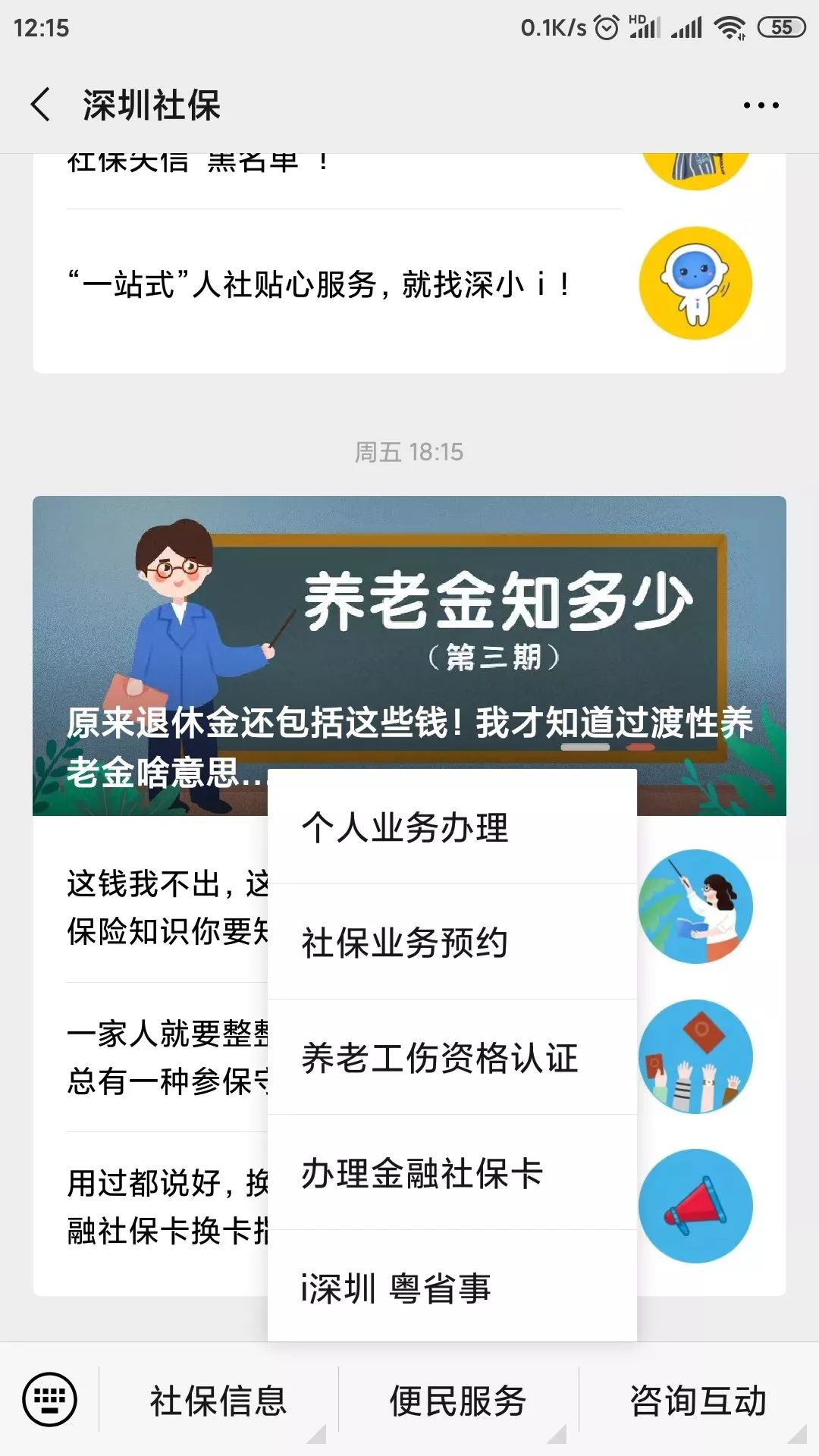Select 个人业务办理 from the popup menu
The width and height of the screenshot is (819, 1456).
point(453,827)
